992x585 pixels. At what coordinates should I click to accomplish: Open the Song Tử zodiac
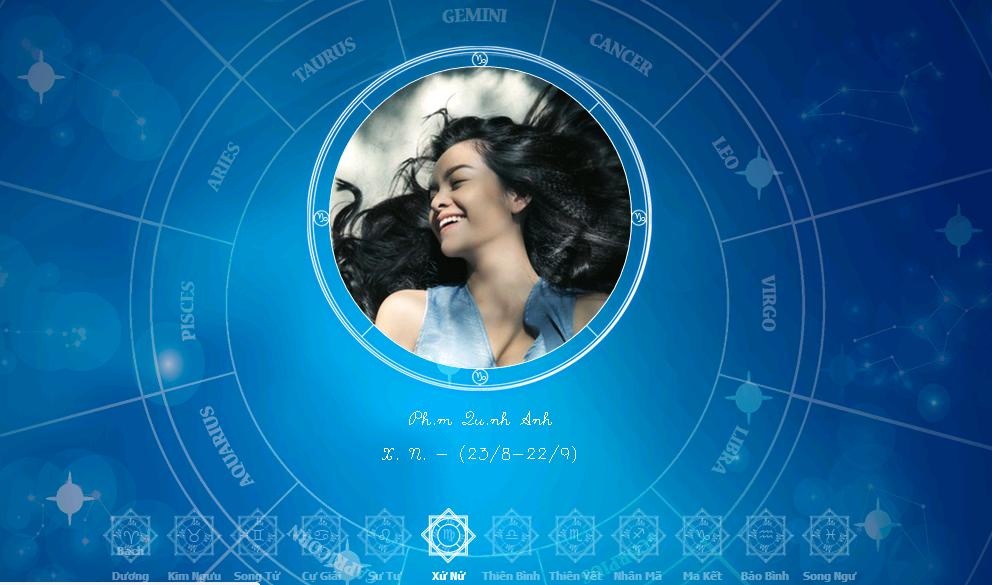point(257,536)
